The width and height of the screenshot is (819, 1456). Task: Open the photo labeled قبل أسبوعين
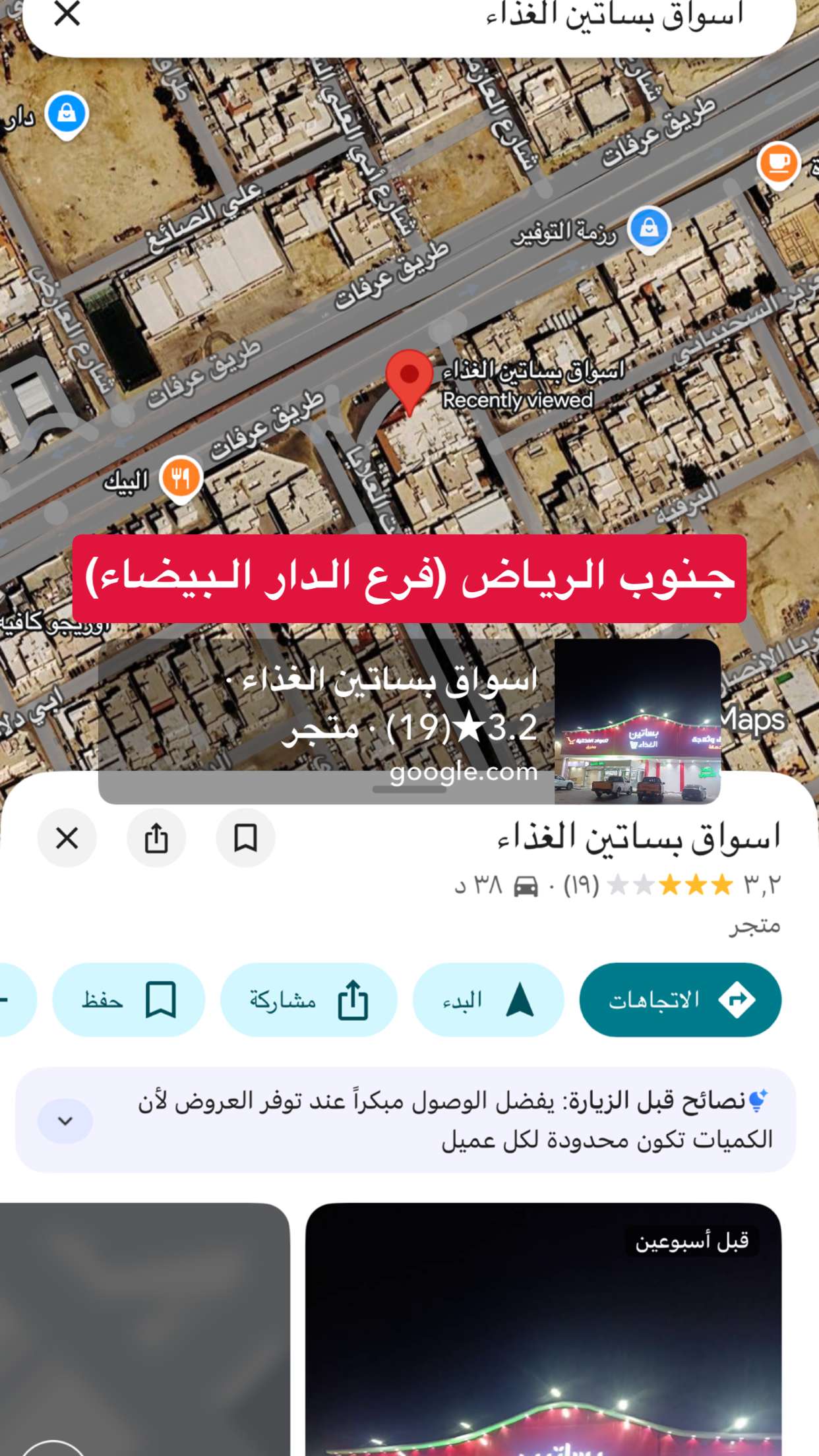543,1329
